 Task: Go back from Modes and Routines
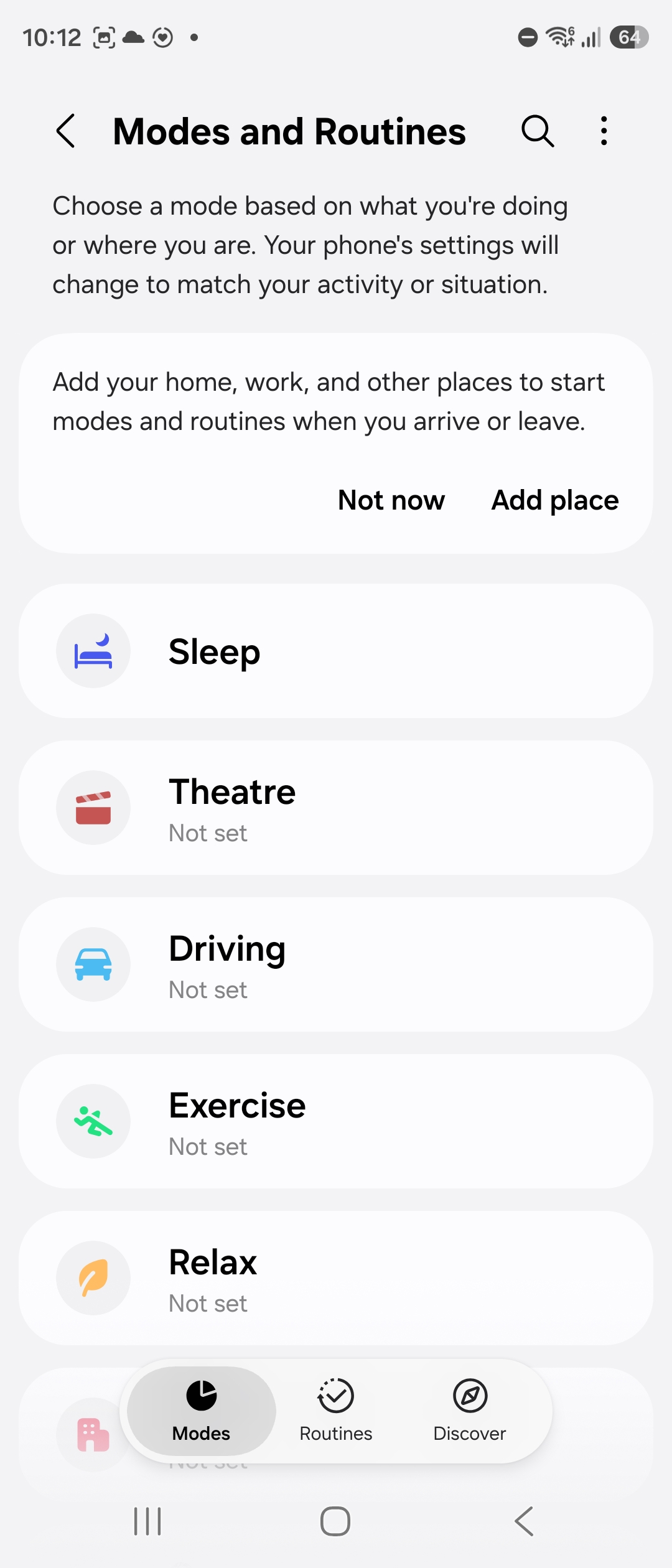pos(66,131)
